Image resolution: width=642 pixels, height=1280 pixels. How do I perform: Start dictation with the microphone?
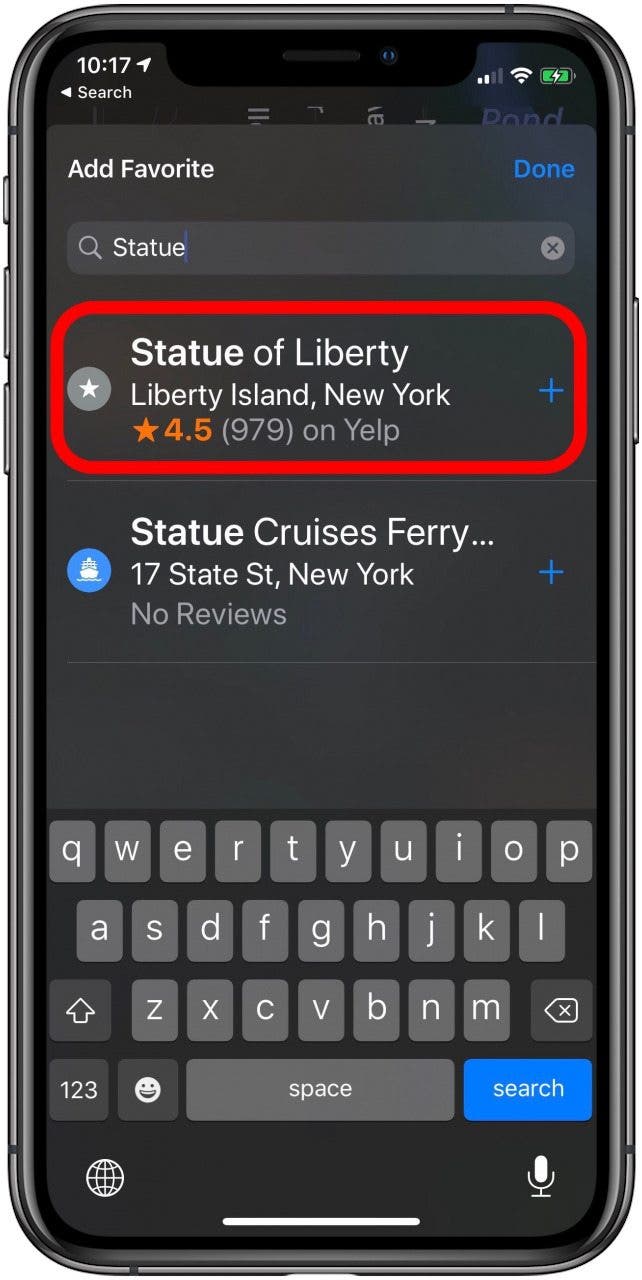(x=540, y=1177)
